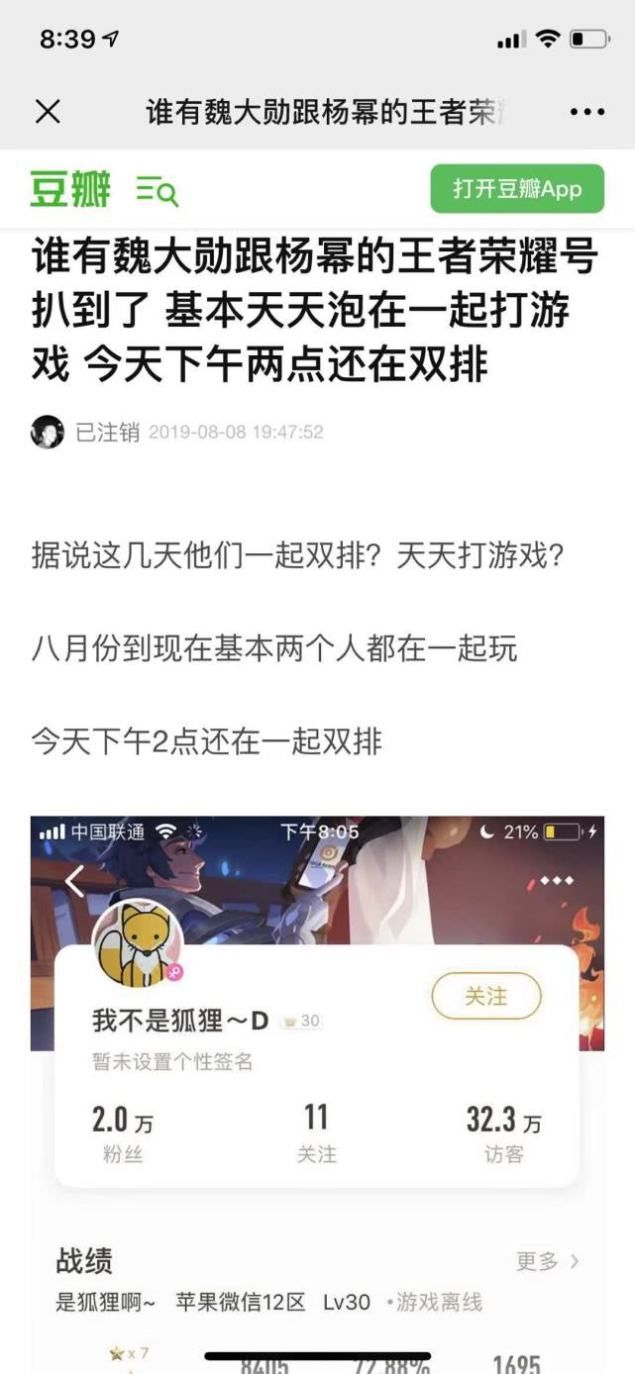The image size is (635, 1374).
Task: View the author's 已注销 profile avatar
Action: [47, 432]
